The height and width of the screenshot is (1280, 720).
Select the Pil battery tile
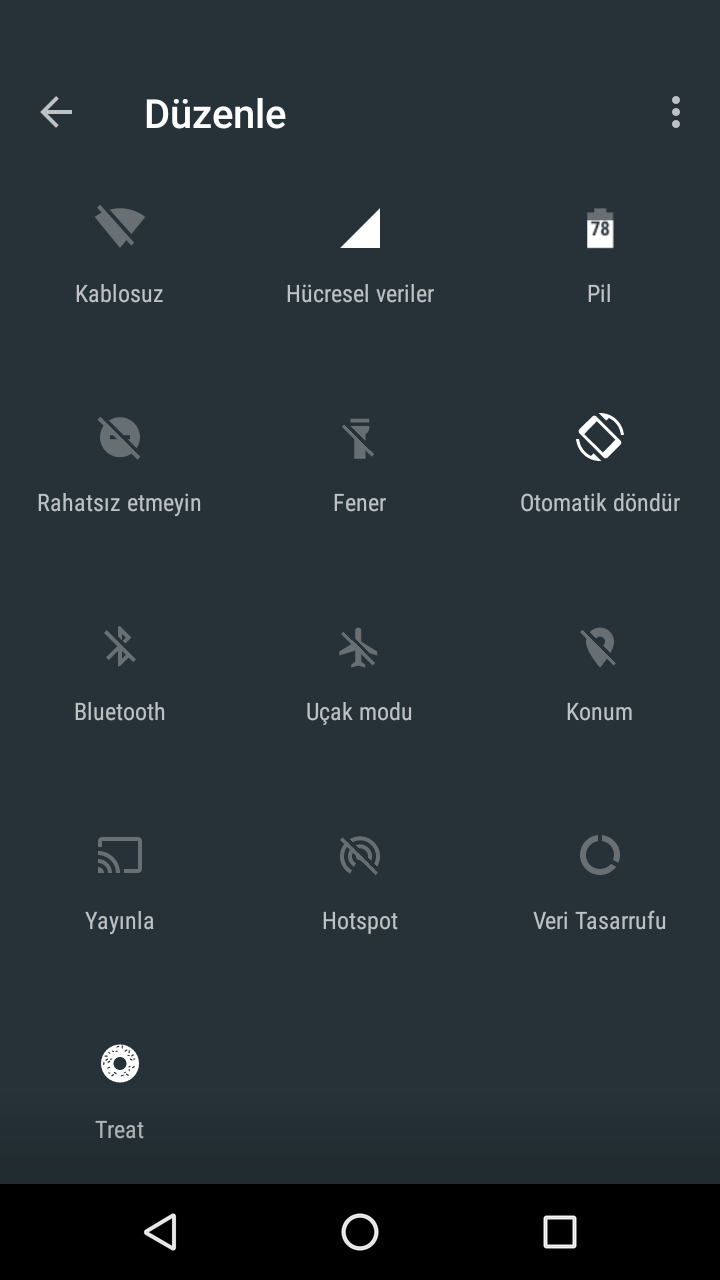(x=600, y=256)
